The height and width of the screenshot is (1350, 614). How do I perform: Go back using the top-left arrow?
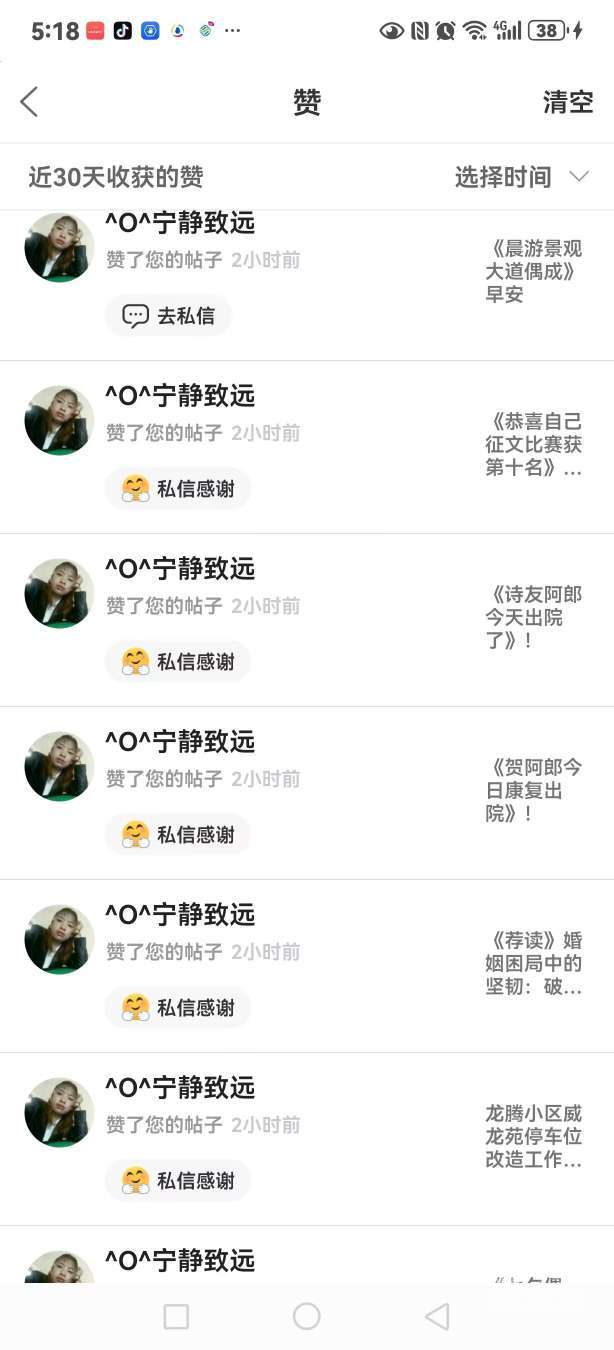(29, 101)
